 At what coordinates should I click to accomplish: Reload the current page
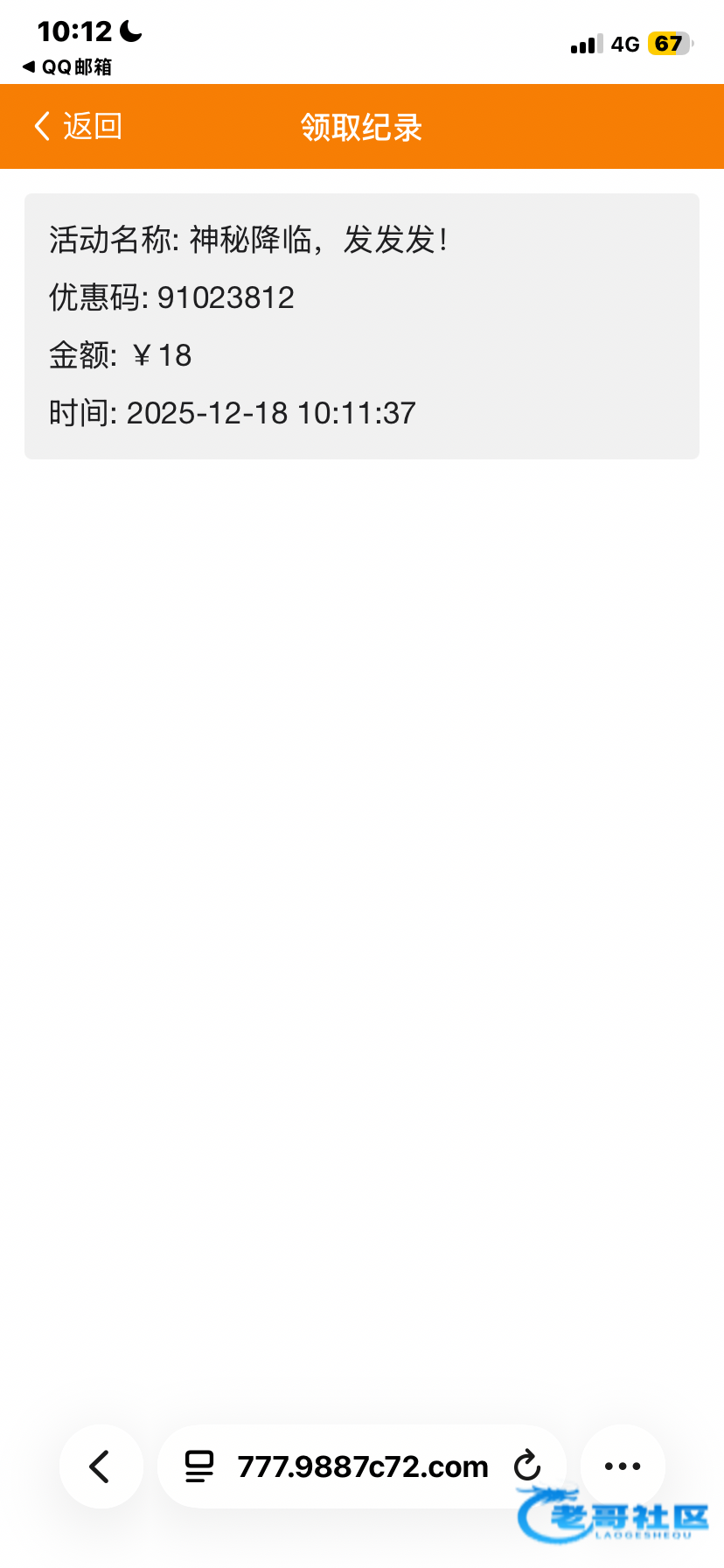527,1466
